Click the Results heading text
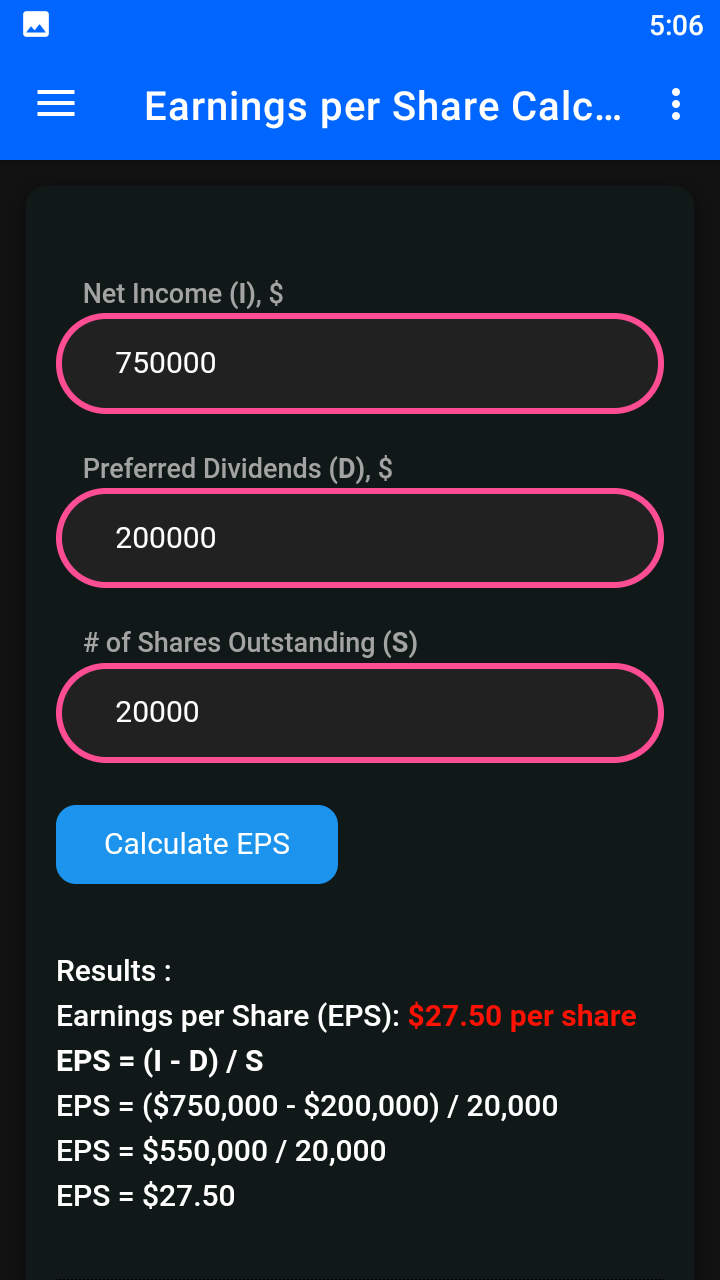This screenshot has height=1280, width=720. tap(113, 970)
